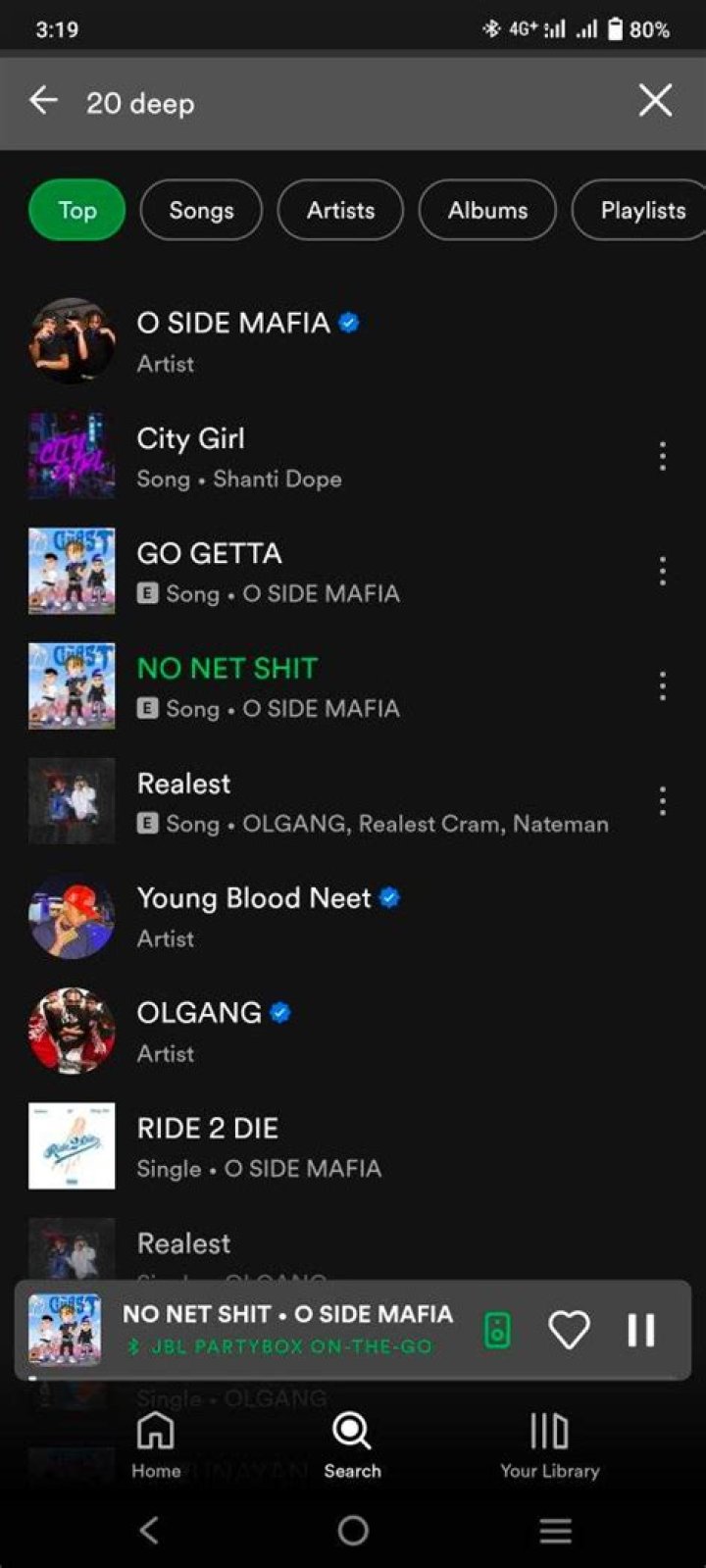Open options for Realest song
The image size is (706, 1568).
[x=663, y=801]
